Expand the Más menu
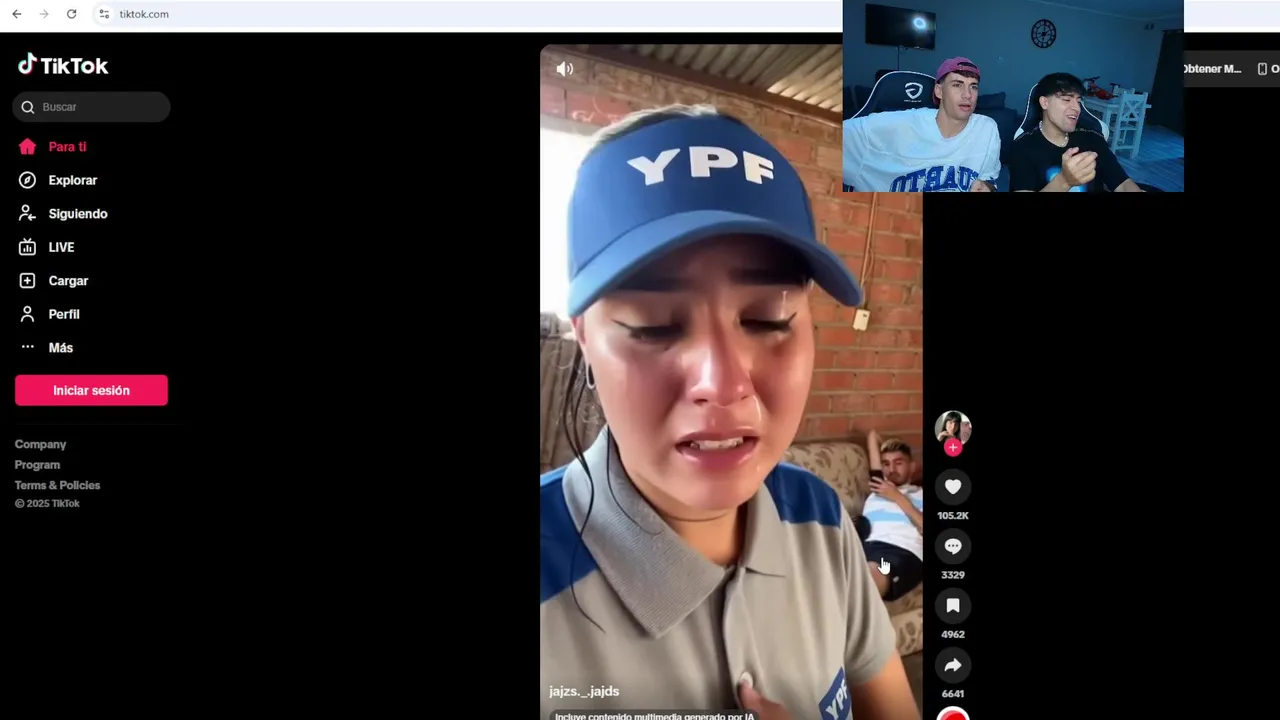Screen dimensions: 1280x720 60,348
